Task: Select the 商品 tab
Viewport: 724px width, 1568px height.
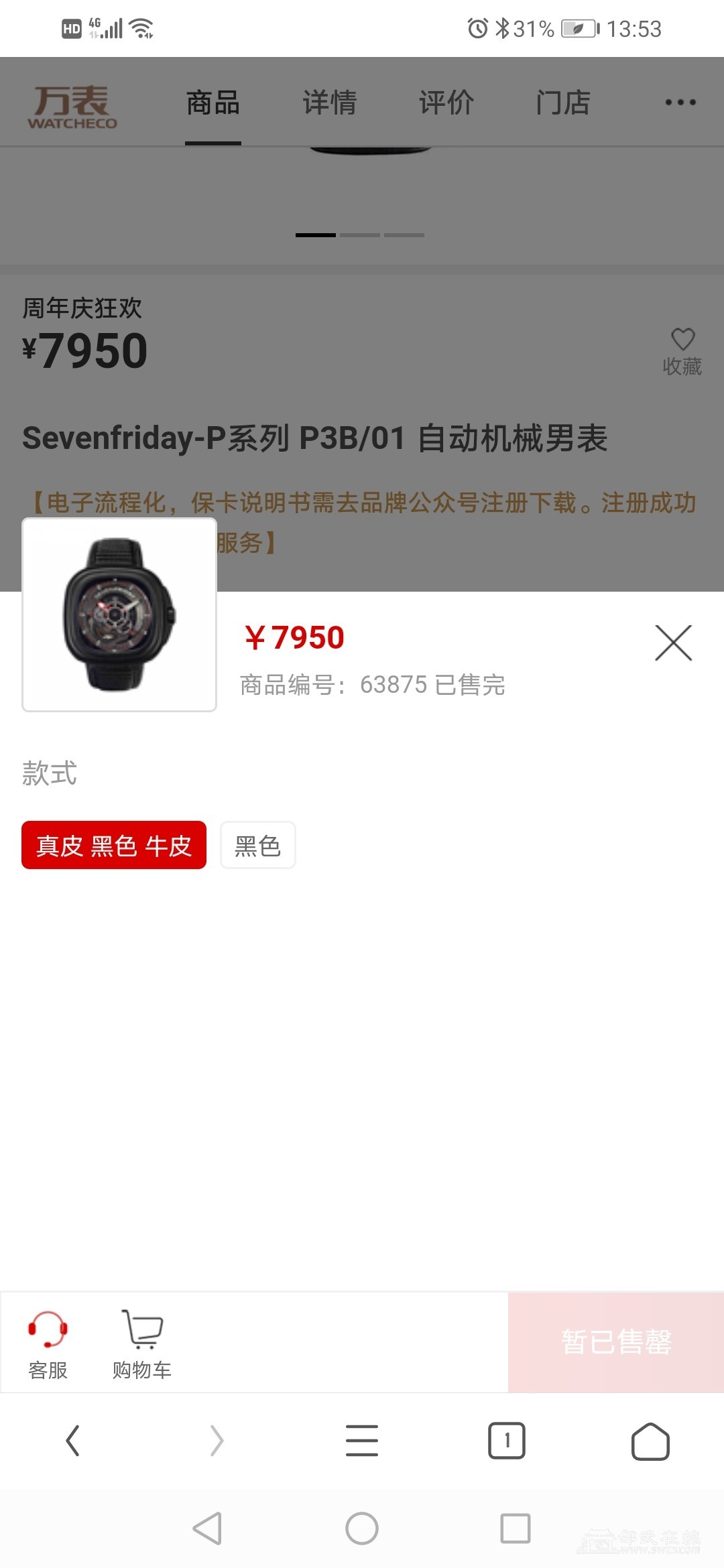Action: pyautogui.click(x=213, y=103)
